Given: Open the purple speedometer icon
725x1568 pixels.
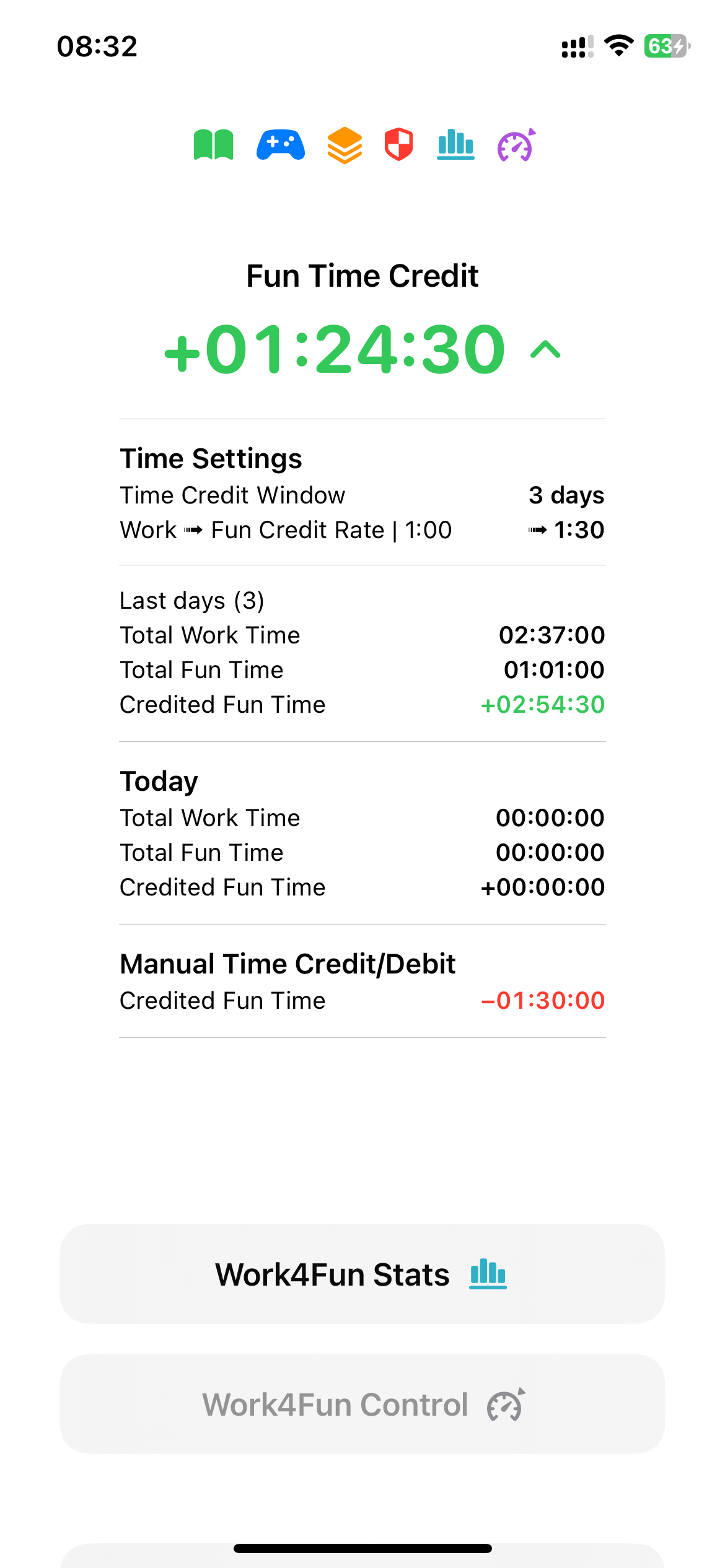Looking at the screenshot, I should 516,146.
